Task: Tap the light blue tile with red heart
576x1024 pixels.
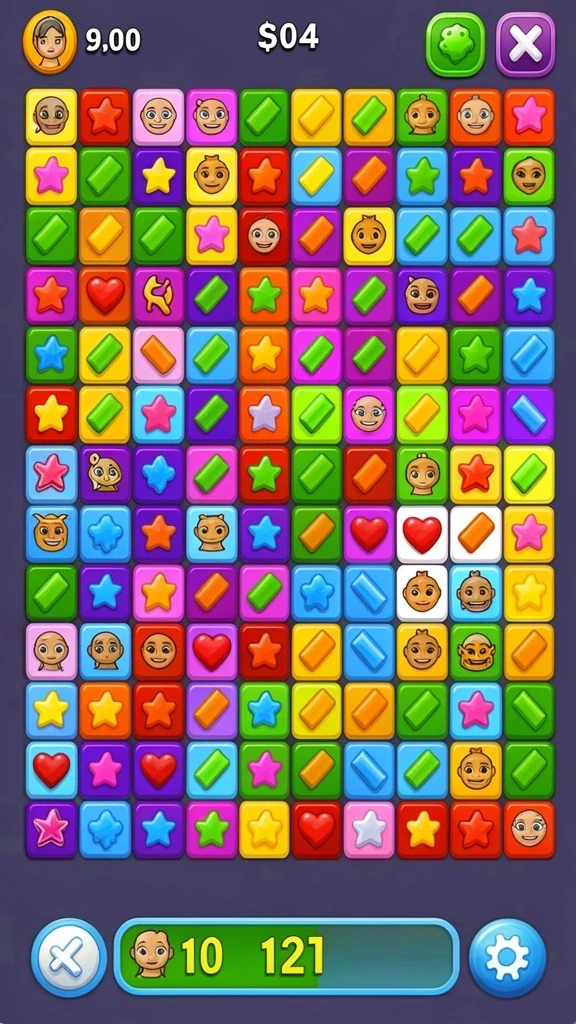Action: pyautogui.click(x=52, y=770)
